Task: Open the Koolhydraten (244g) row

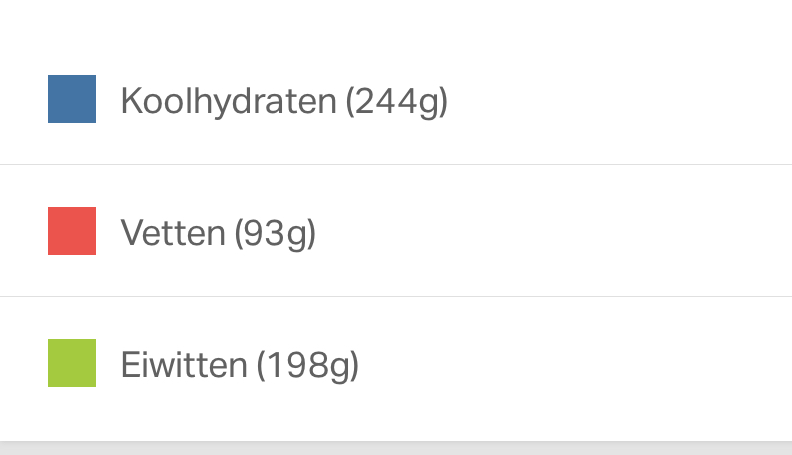Action: [284, 101]
